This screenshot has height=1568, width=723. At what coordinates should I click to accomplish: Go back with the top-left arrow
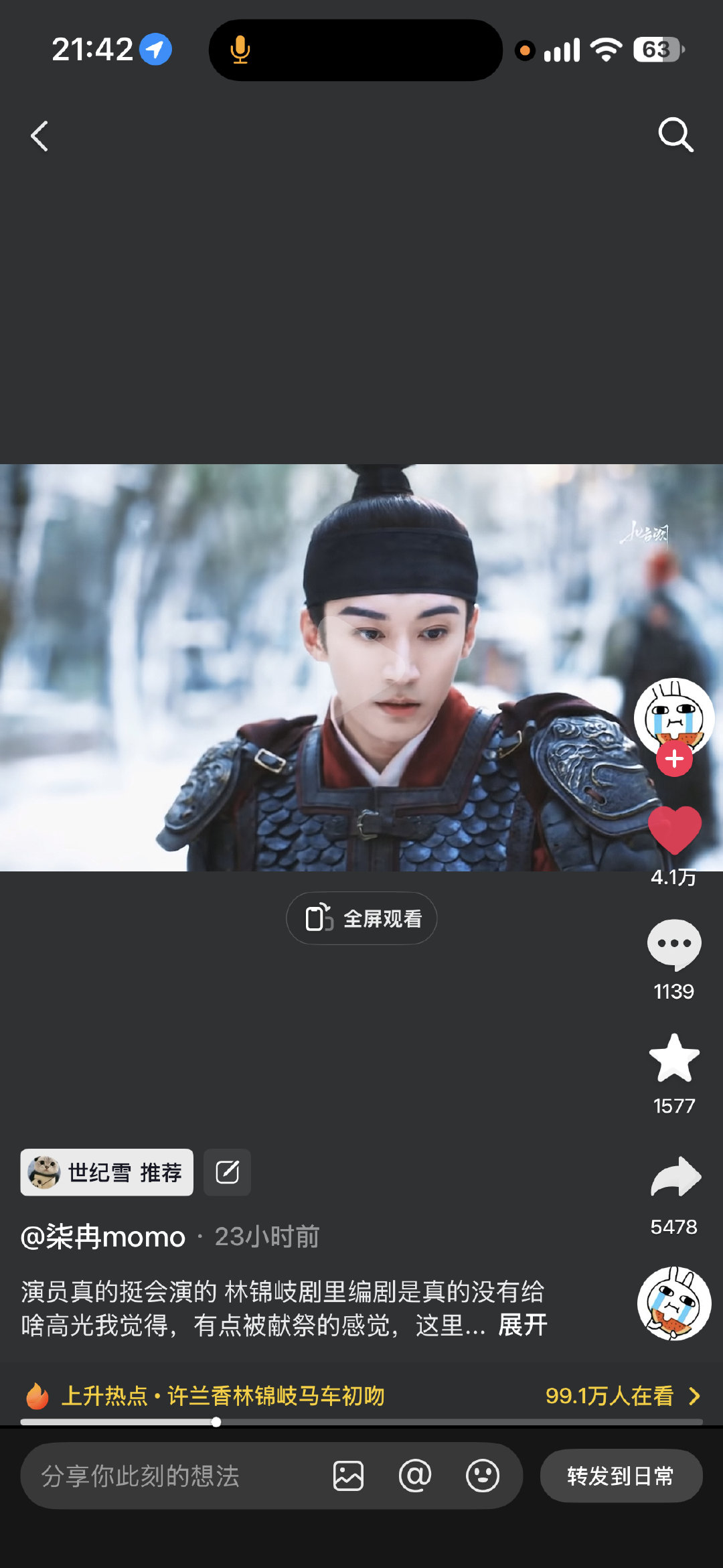pos(40,136)
